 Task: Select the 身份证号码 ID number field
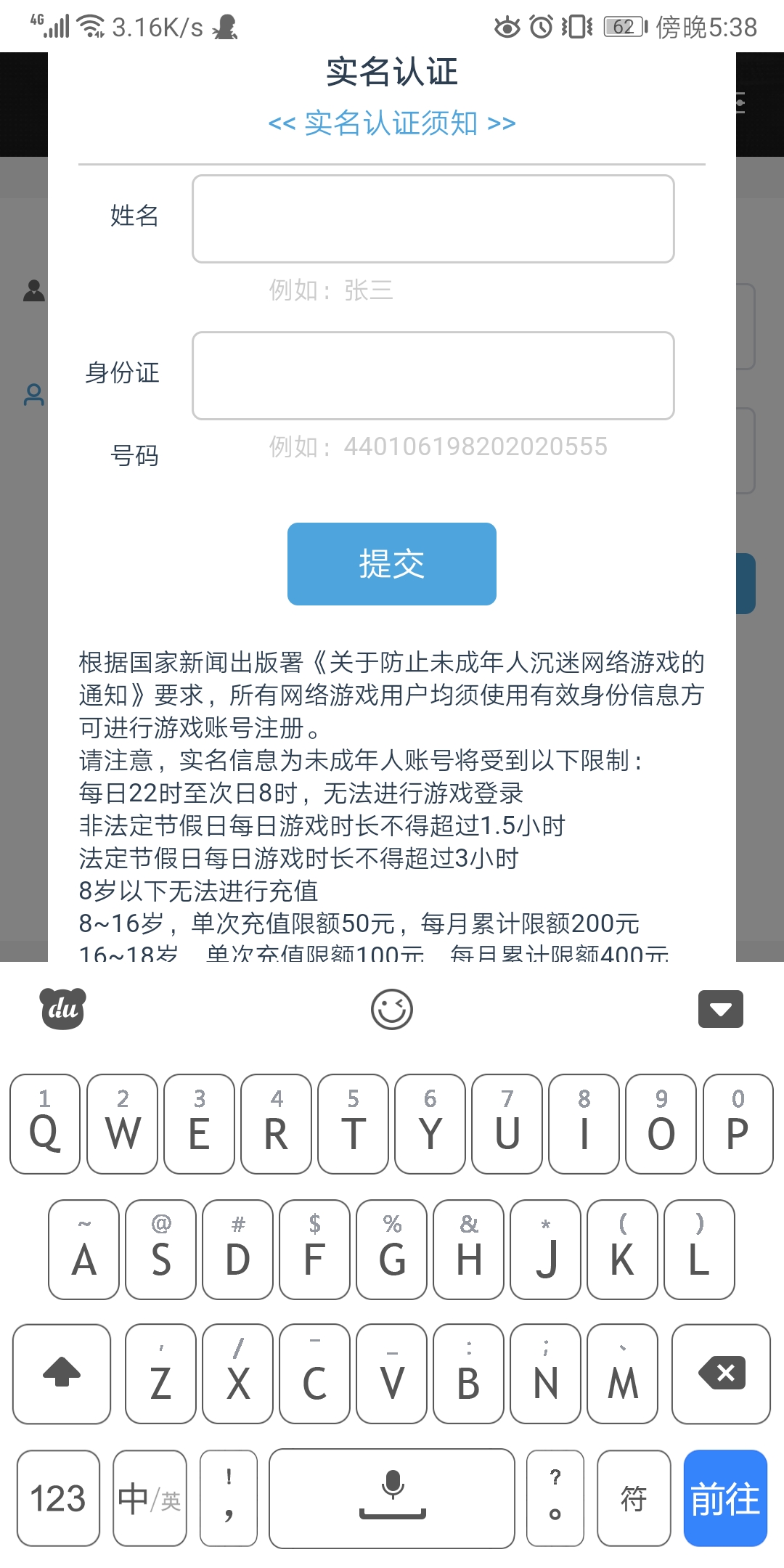[x=433, y=375]
